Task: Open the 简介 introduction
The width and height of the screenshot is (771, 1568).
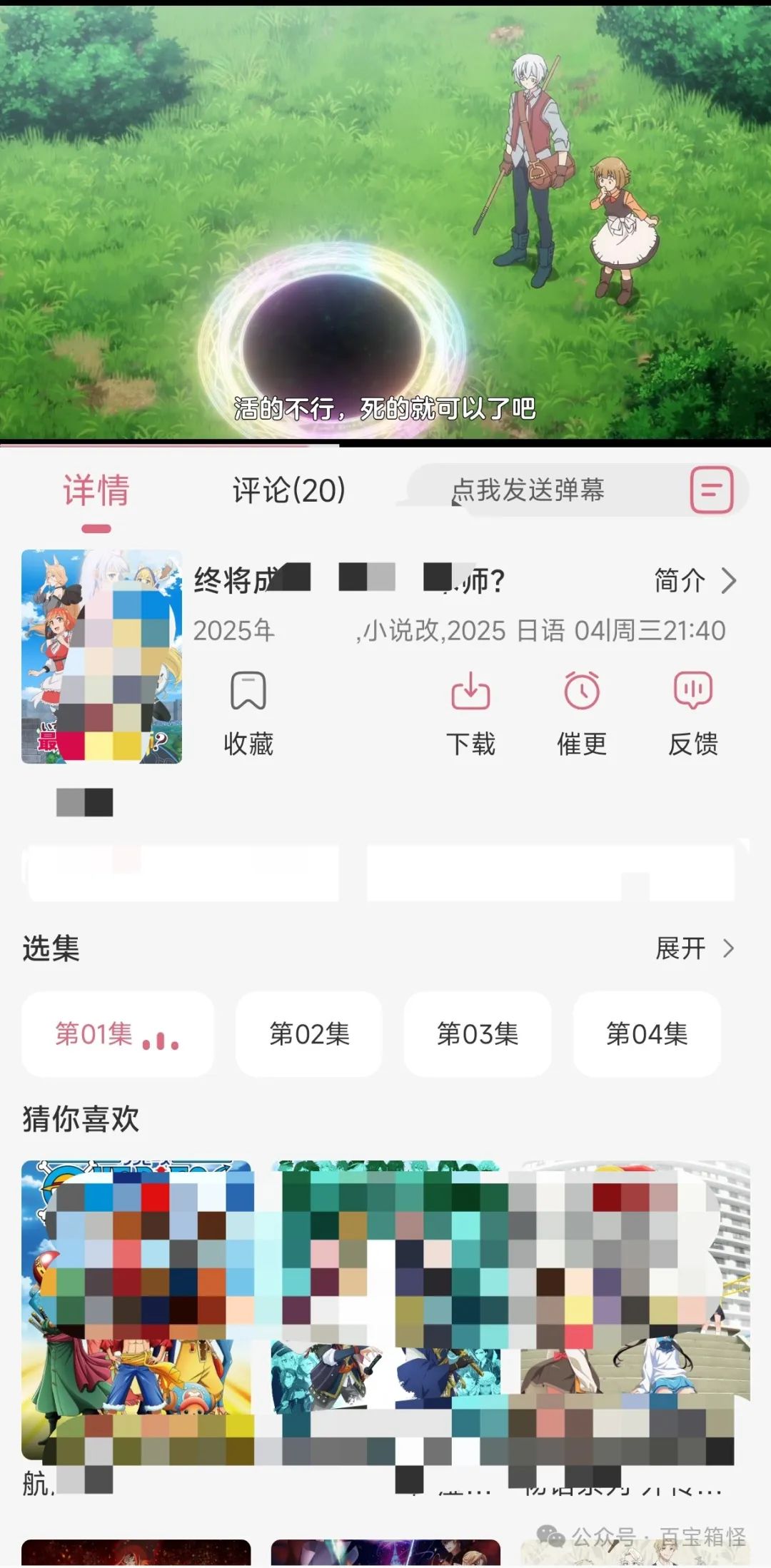Action: [695, 581]
